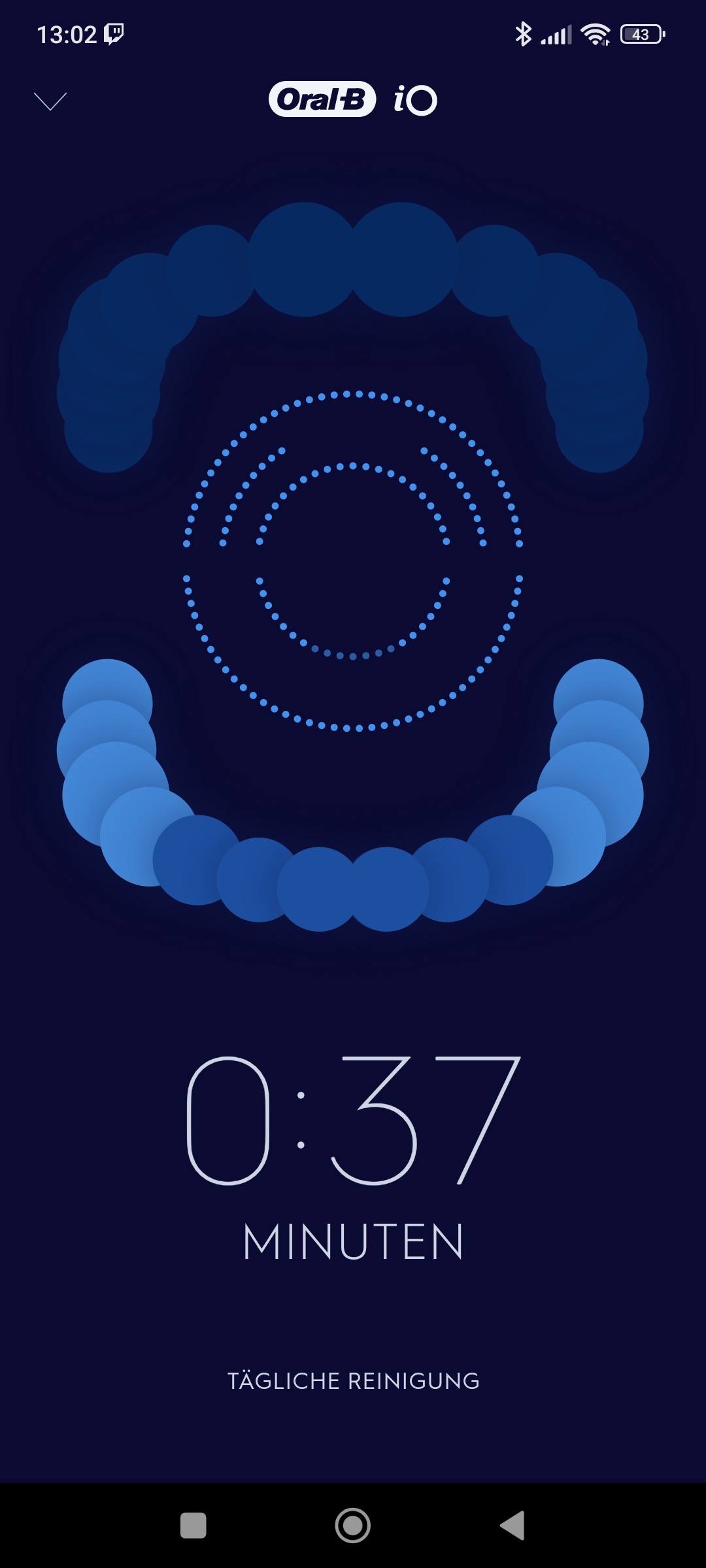The height and width of the screenshot is (1568, 706).
Task: Open the recent apps overview
Action: pyautogui.click(x=193, y=1526)
